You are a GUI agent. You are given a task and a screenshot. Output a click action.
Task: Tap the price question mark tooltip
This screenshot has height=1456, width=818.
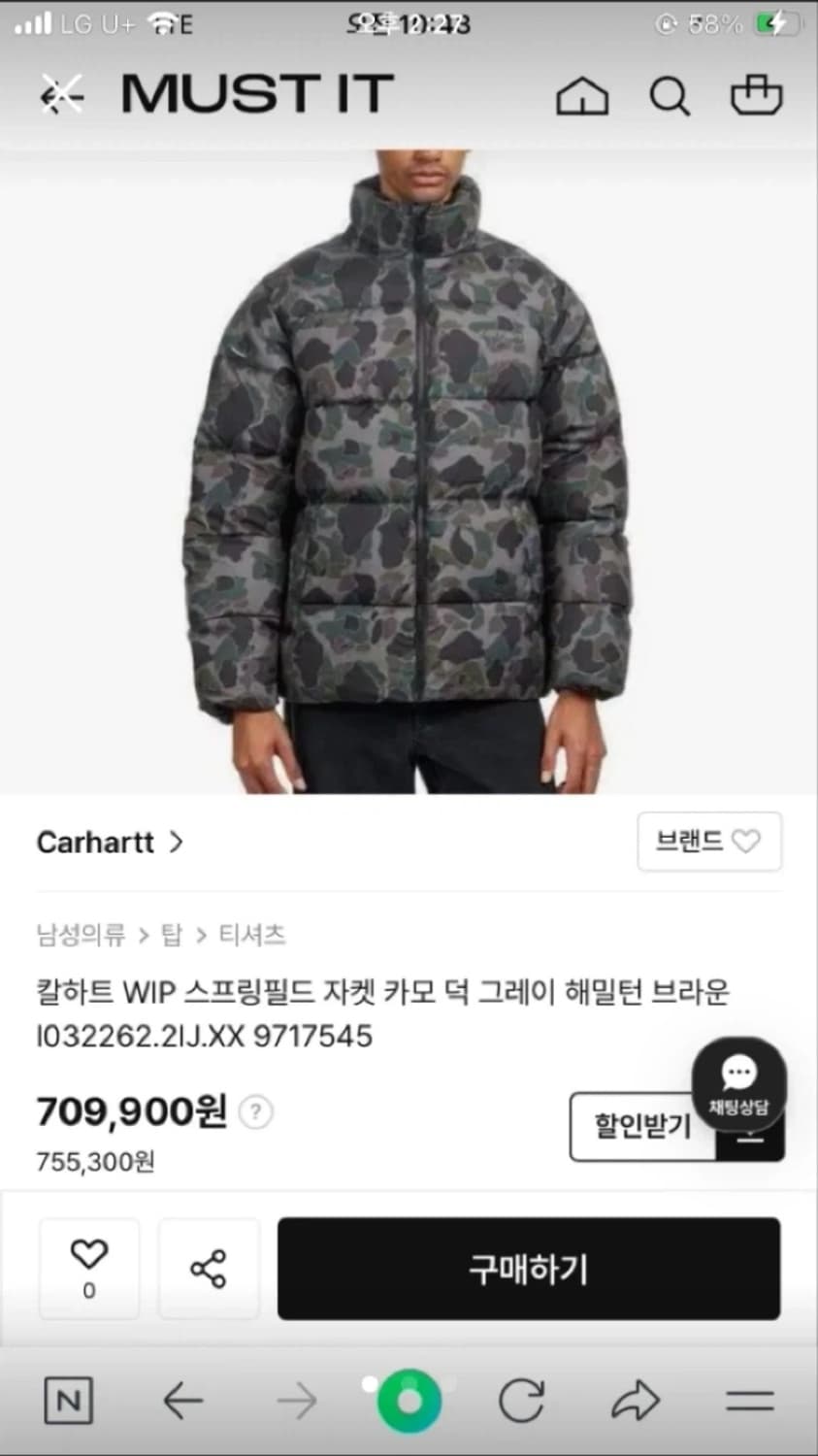point(254,1112)
